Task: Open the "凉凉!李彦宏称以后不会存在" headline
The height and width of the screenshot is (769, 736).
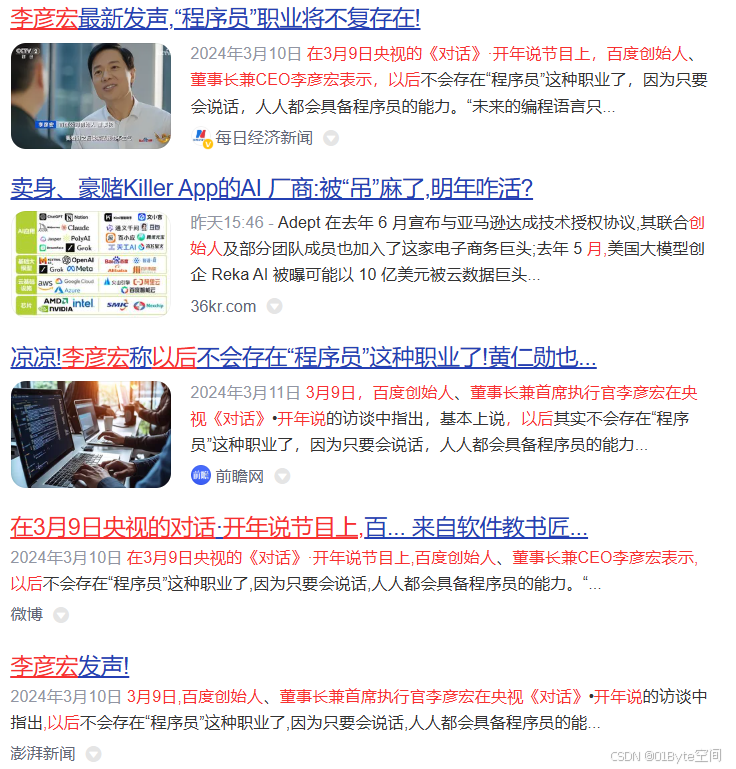Action: pos(303,357)
